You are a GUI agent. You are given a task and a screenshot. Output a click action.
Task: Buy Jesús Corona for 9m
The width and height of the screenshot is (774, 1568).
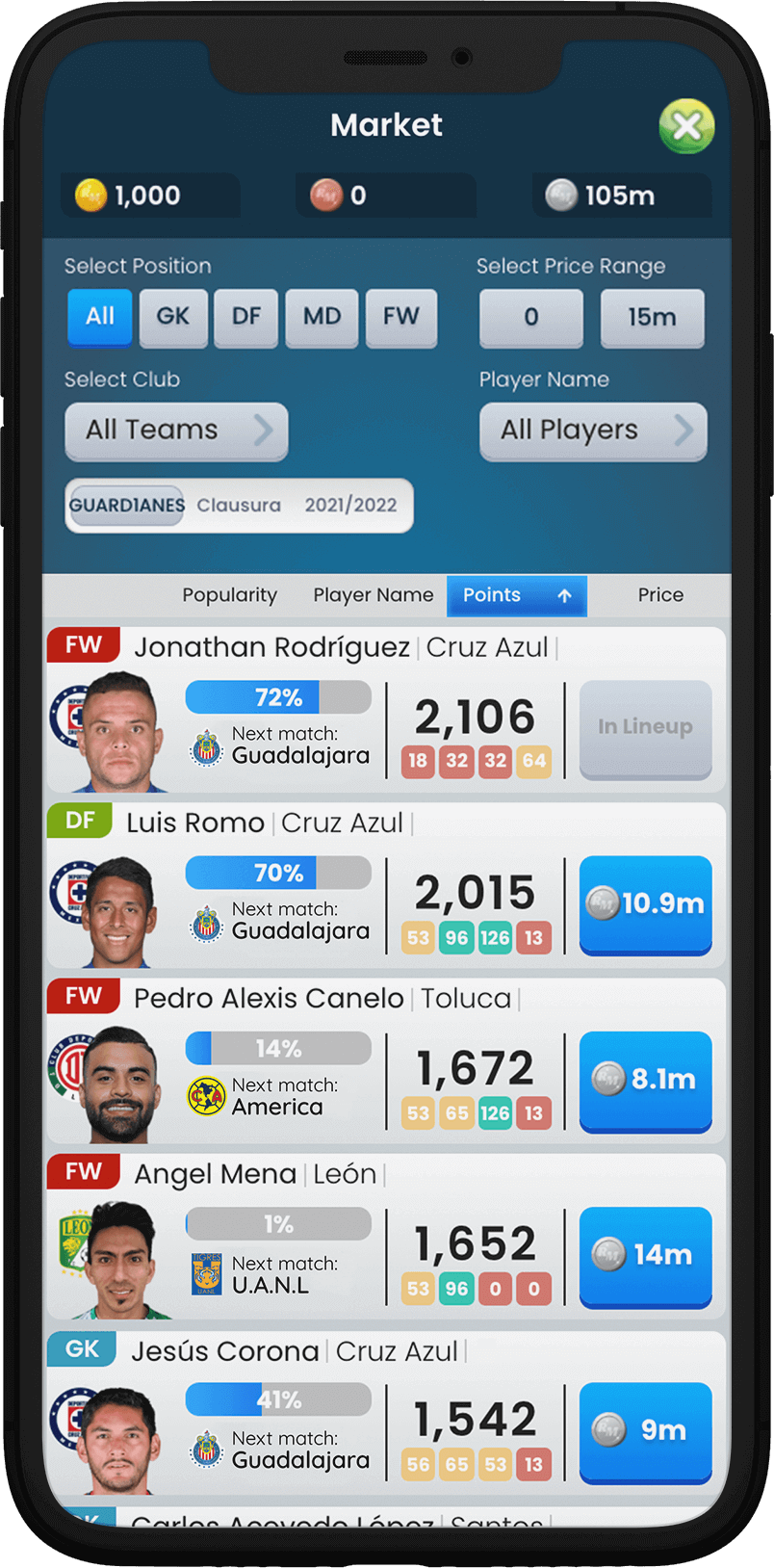point(645,1431)
